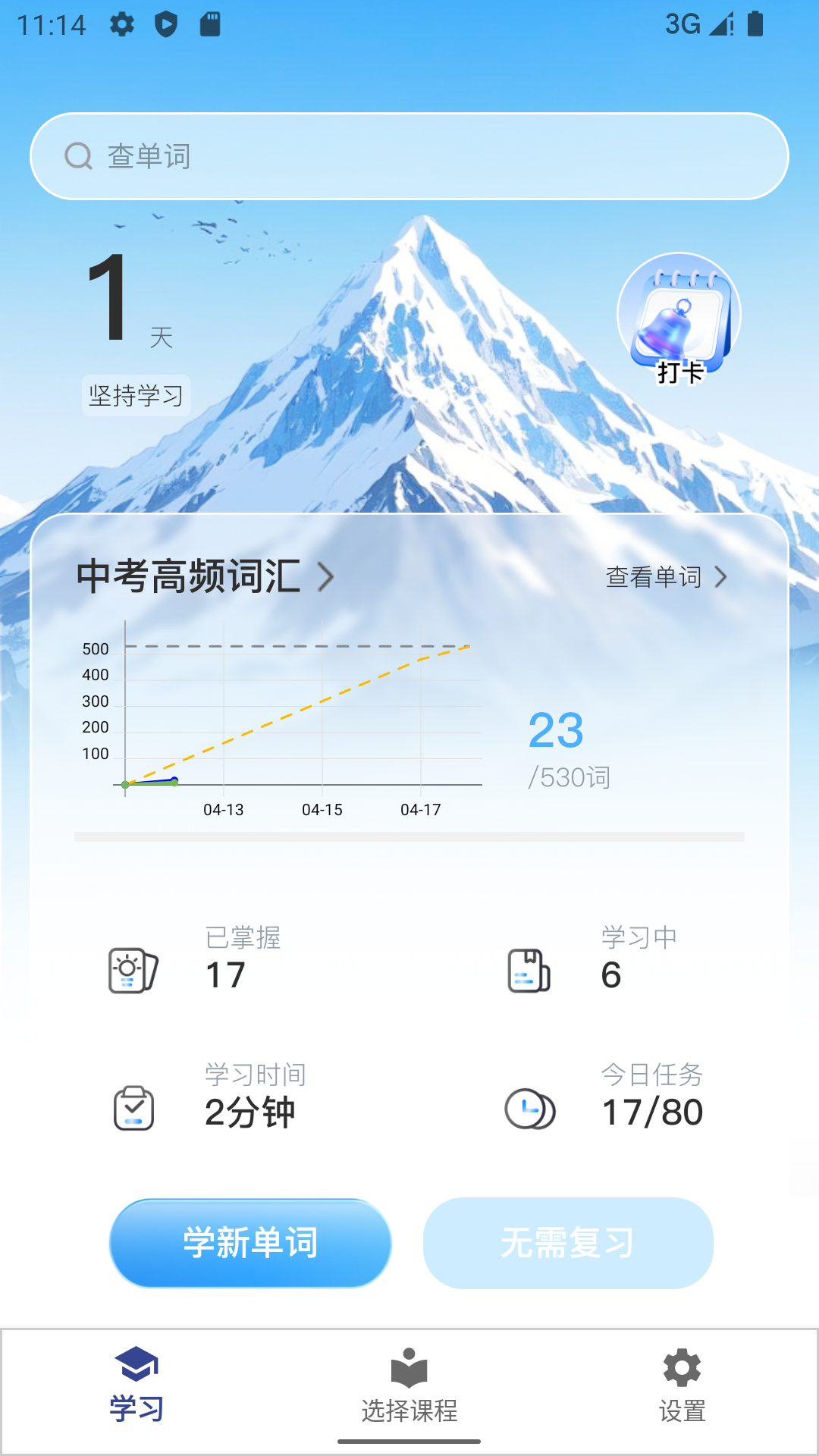Click the 今日任务 clock icon
819x1456 pixels.
[x=529, y=1109]
